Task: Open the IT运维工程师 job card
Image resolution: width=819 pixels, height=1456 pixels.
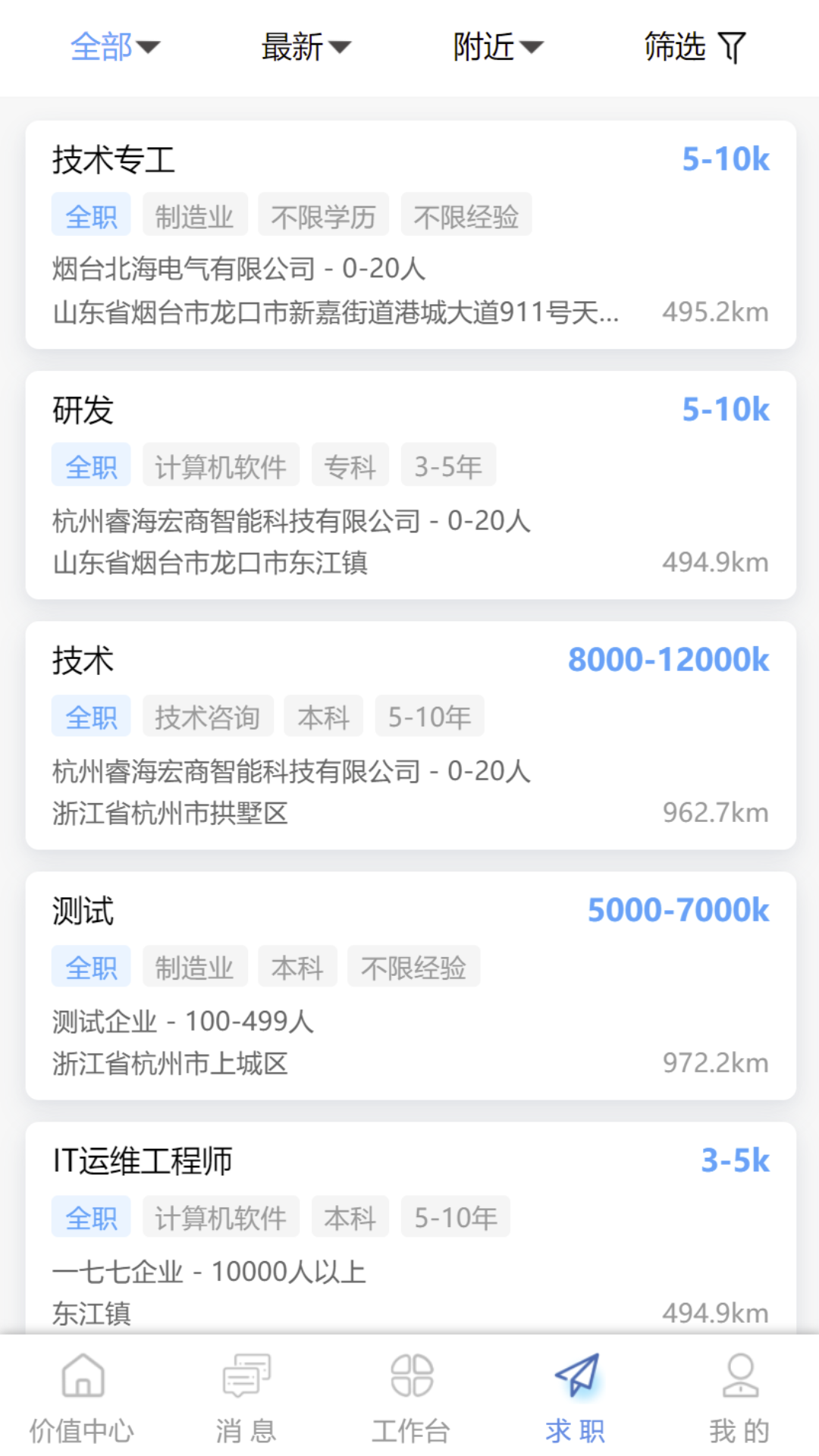Action: click(x=411, y=1228)
